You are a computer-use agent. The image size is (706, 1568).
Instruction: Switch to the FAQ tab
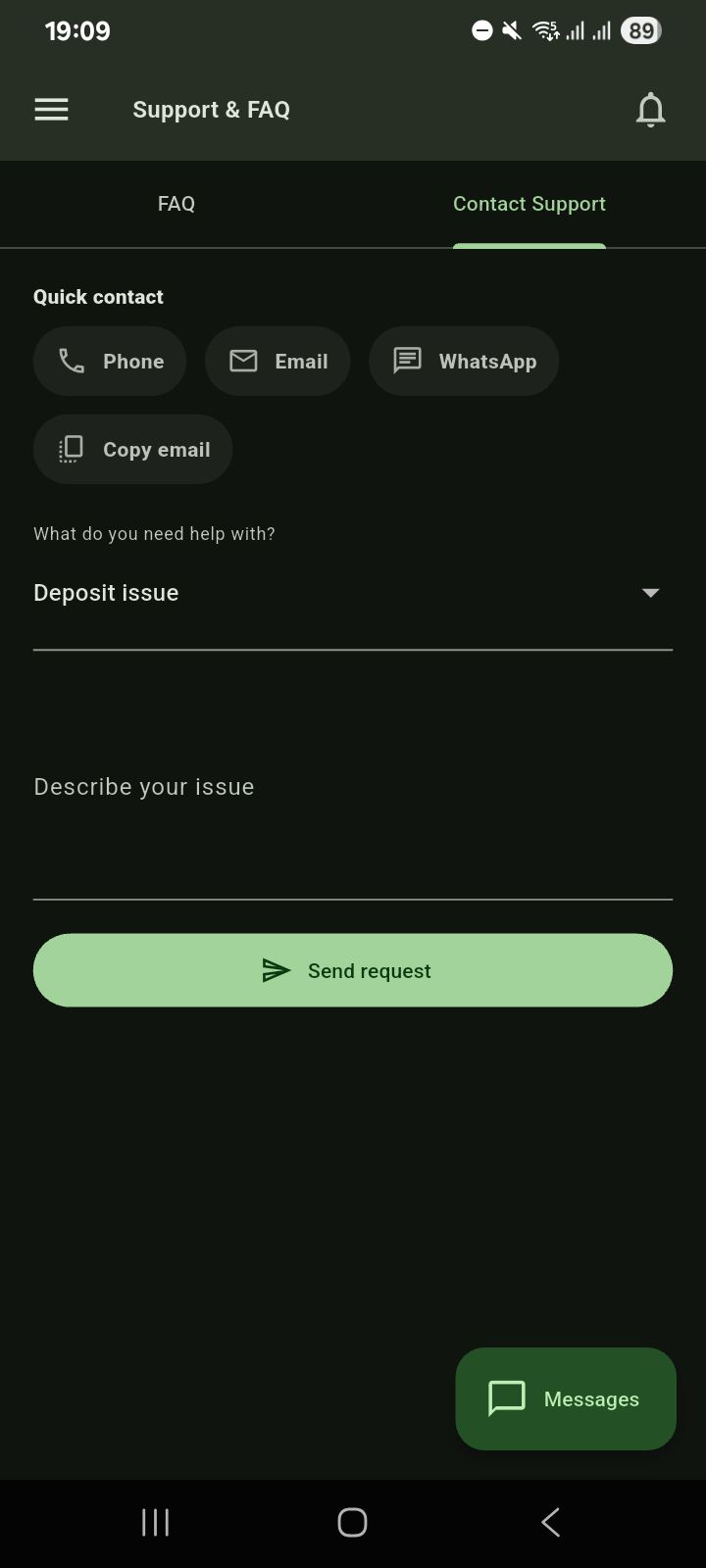tap(176, 203)
